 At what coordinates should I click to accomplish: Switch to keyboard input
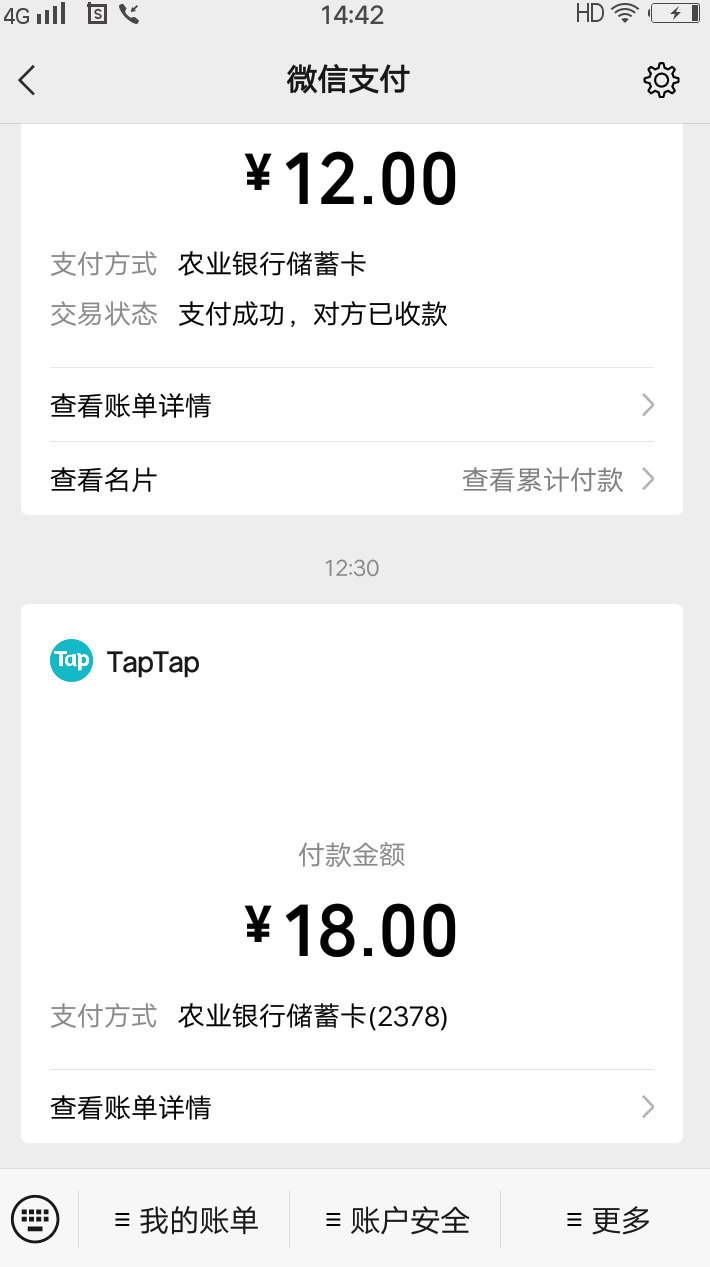click(x=36, y=1219)
